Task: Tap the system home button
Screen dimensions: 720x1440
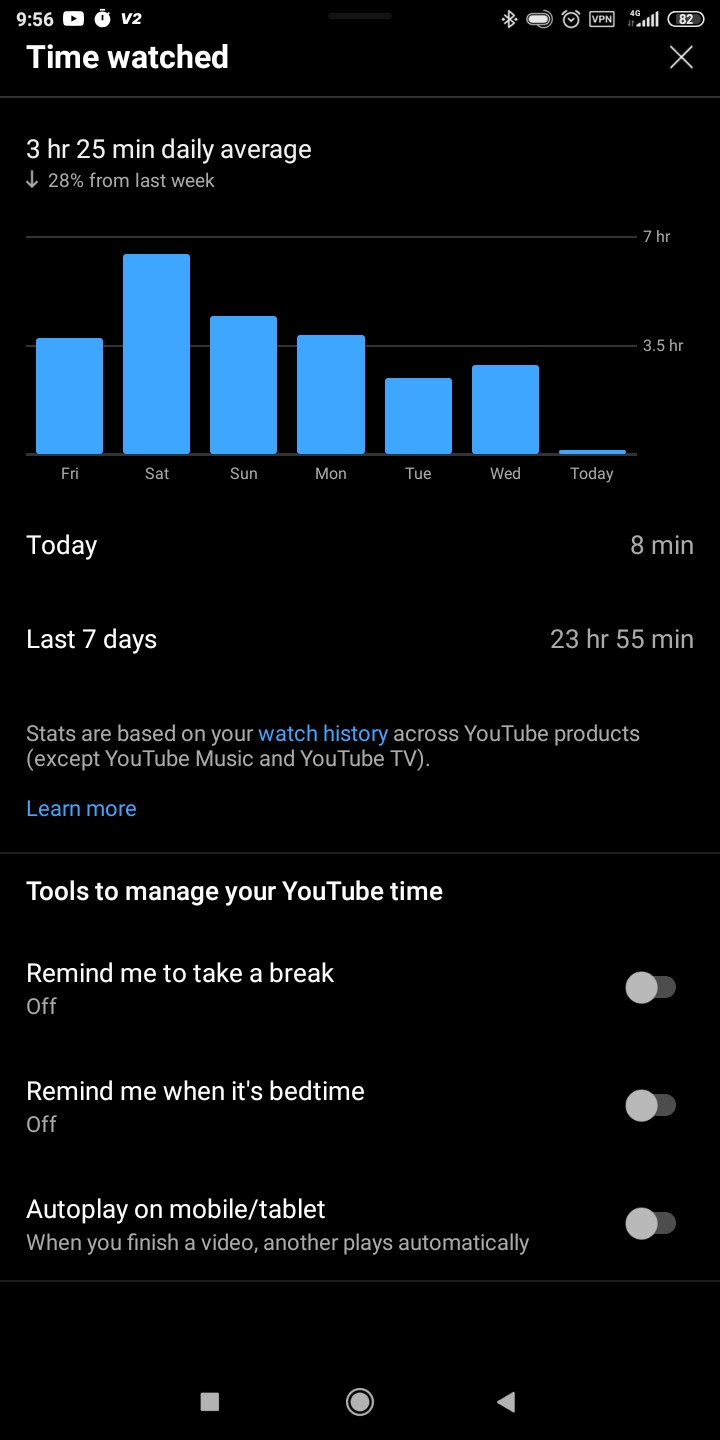Action: (x=360, y=1402)
